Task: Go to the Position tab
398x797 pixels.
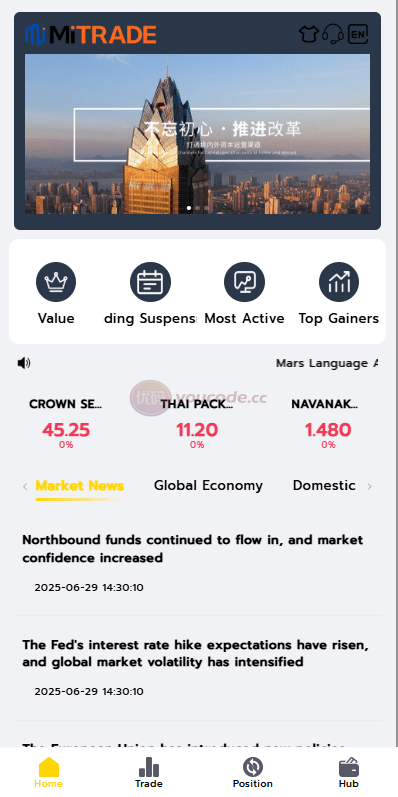Action: point(253,773)
